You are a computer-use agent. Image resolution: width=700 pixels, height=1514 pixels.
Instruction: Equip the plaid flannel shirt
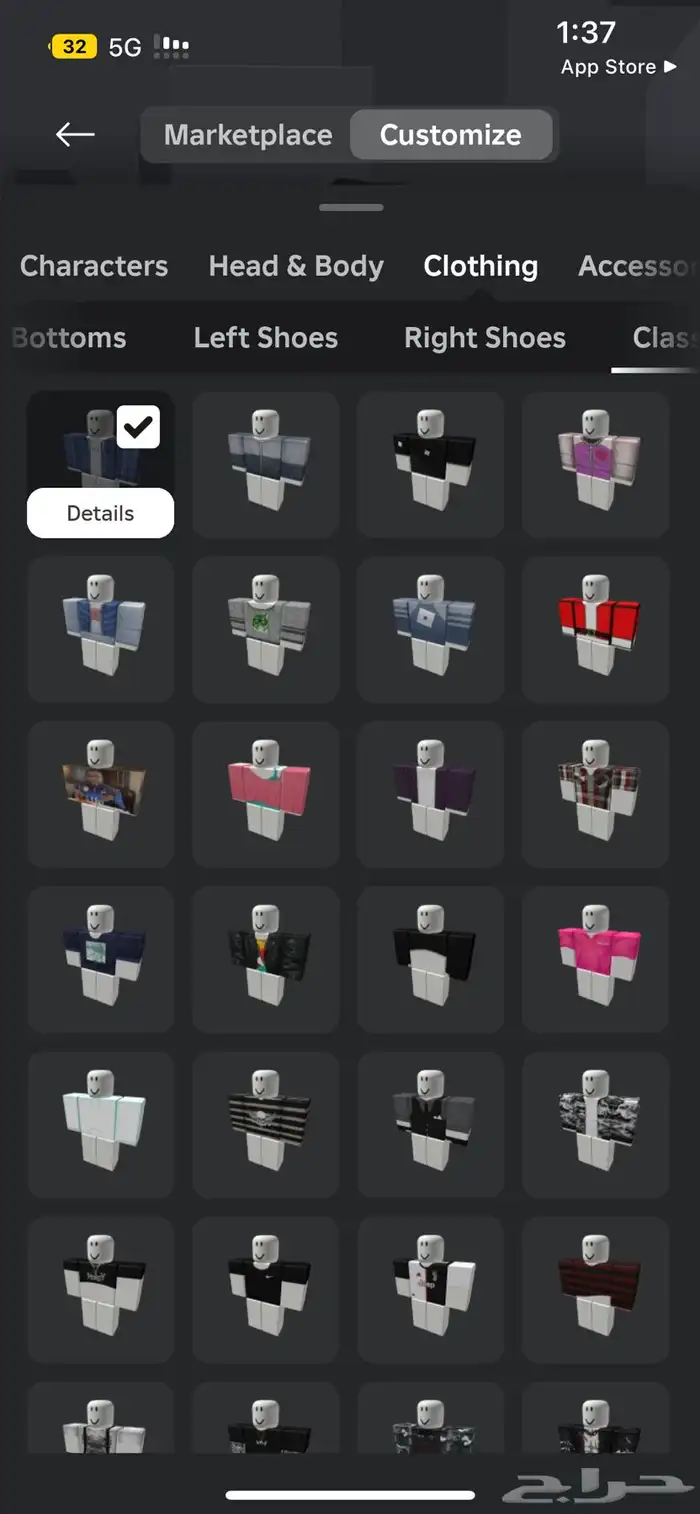tap(596, 793)
